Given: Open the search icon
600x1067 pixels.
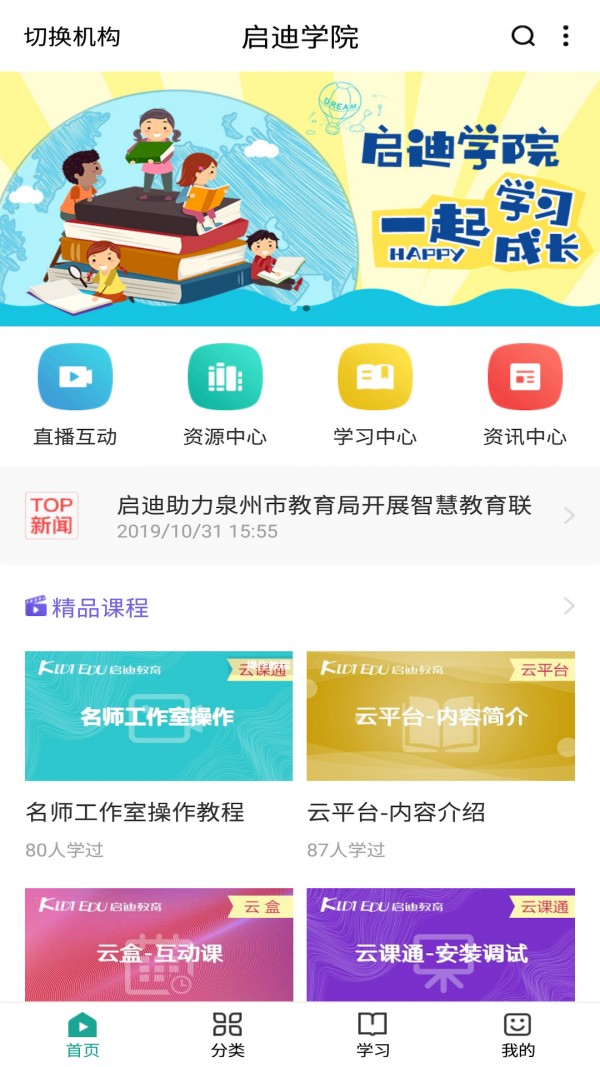Looking at the screenshot, I should click(x=523, y=37).
